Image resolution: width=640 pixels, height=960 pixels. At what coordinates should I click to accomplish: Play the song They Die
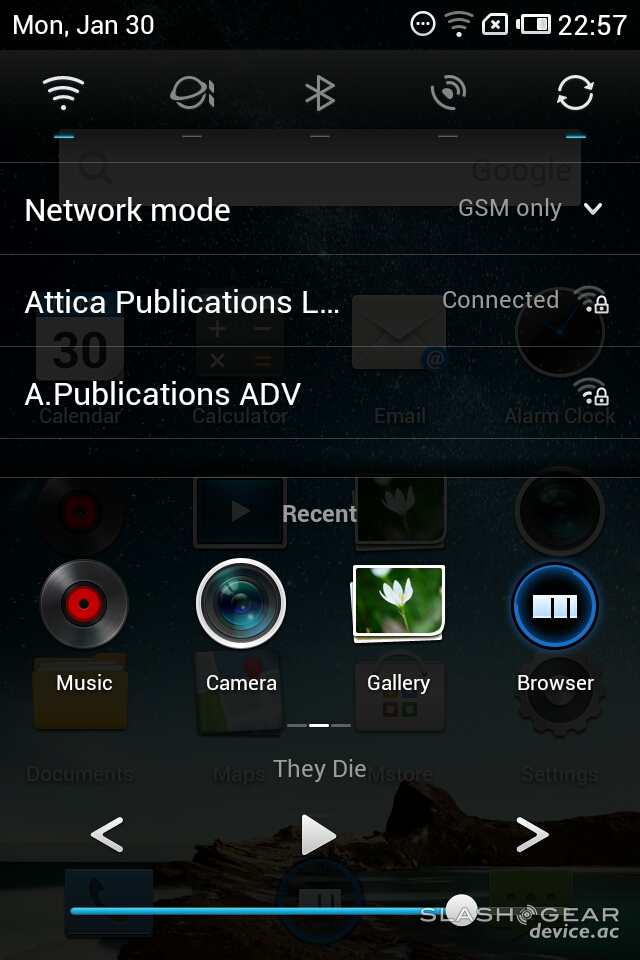tap(319, 834)
